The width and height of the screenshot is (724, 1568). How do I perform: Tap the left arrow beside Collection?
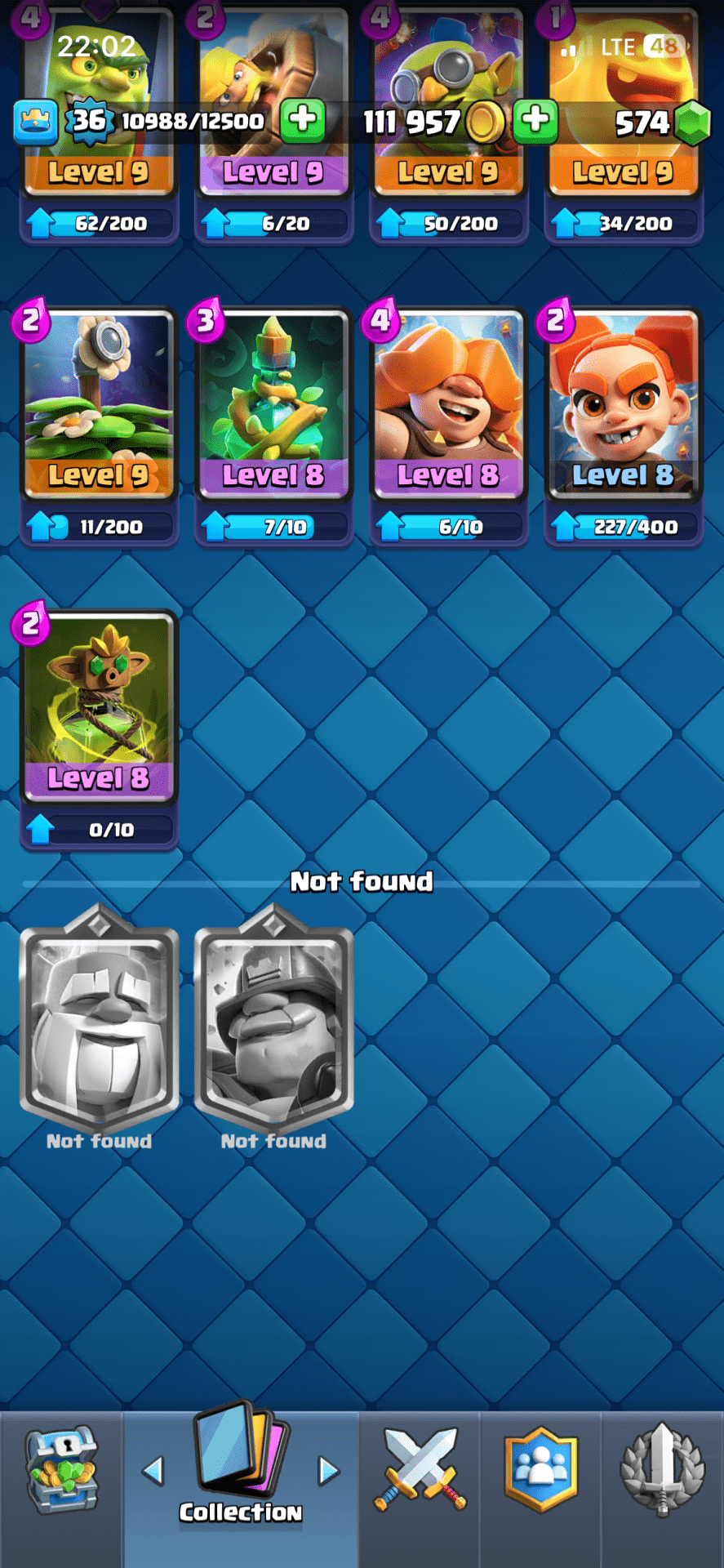coord(153,1471)
